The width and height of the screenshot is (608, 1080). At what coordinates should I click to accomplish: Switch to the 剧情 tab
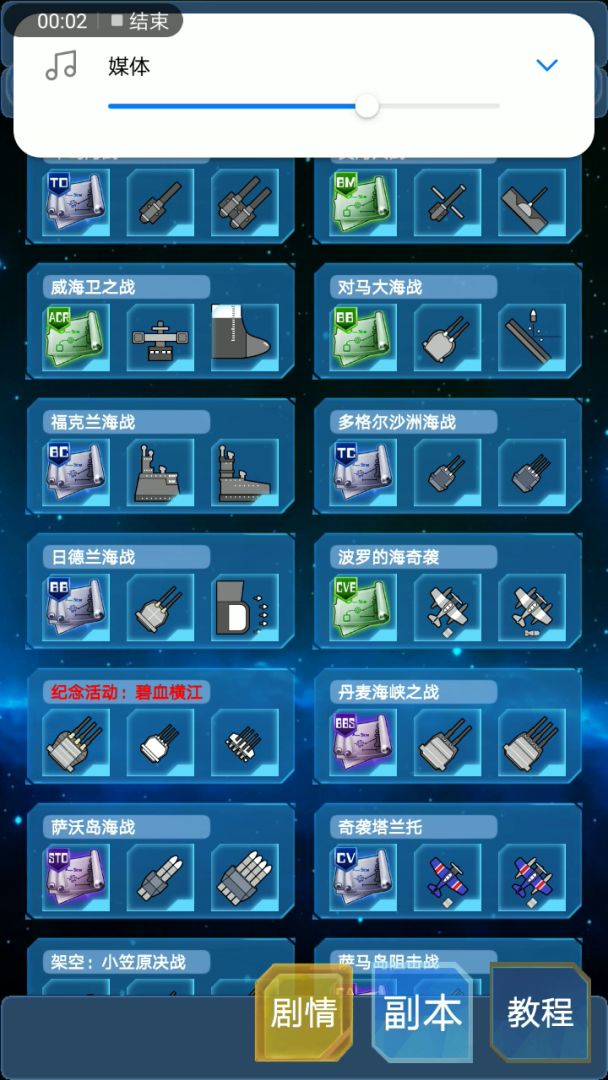coord(304,1013)
